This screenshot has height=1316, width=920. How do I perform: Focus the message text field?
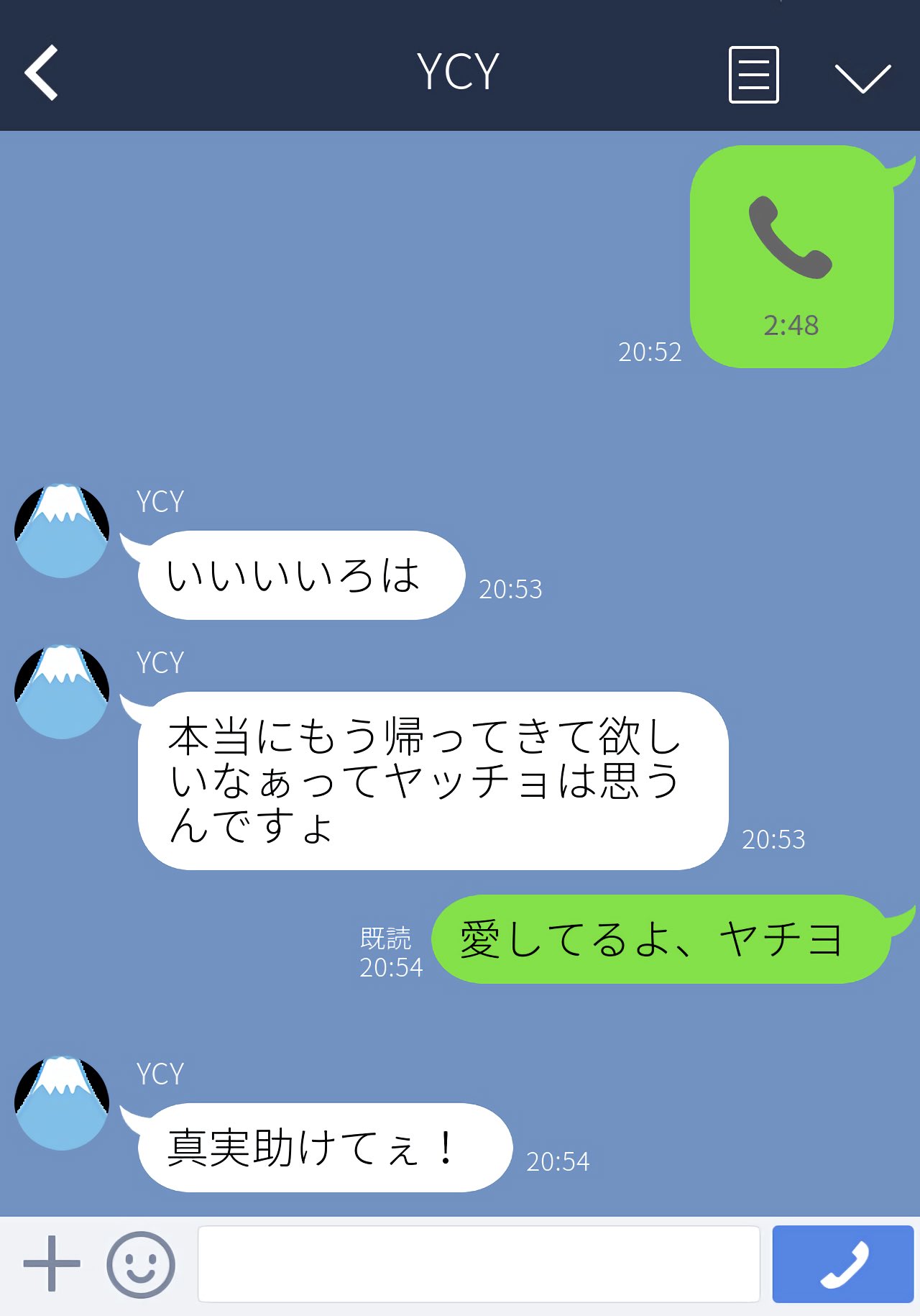479,1264
